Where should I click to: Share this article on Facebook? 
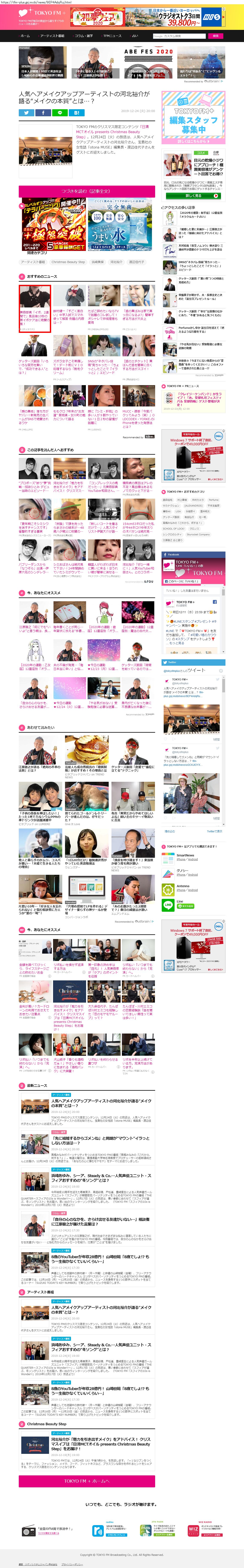pyautogui.click(x=43, y=113)
